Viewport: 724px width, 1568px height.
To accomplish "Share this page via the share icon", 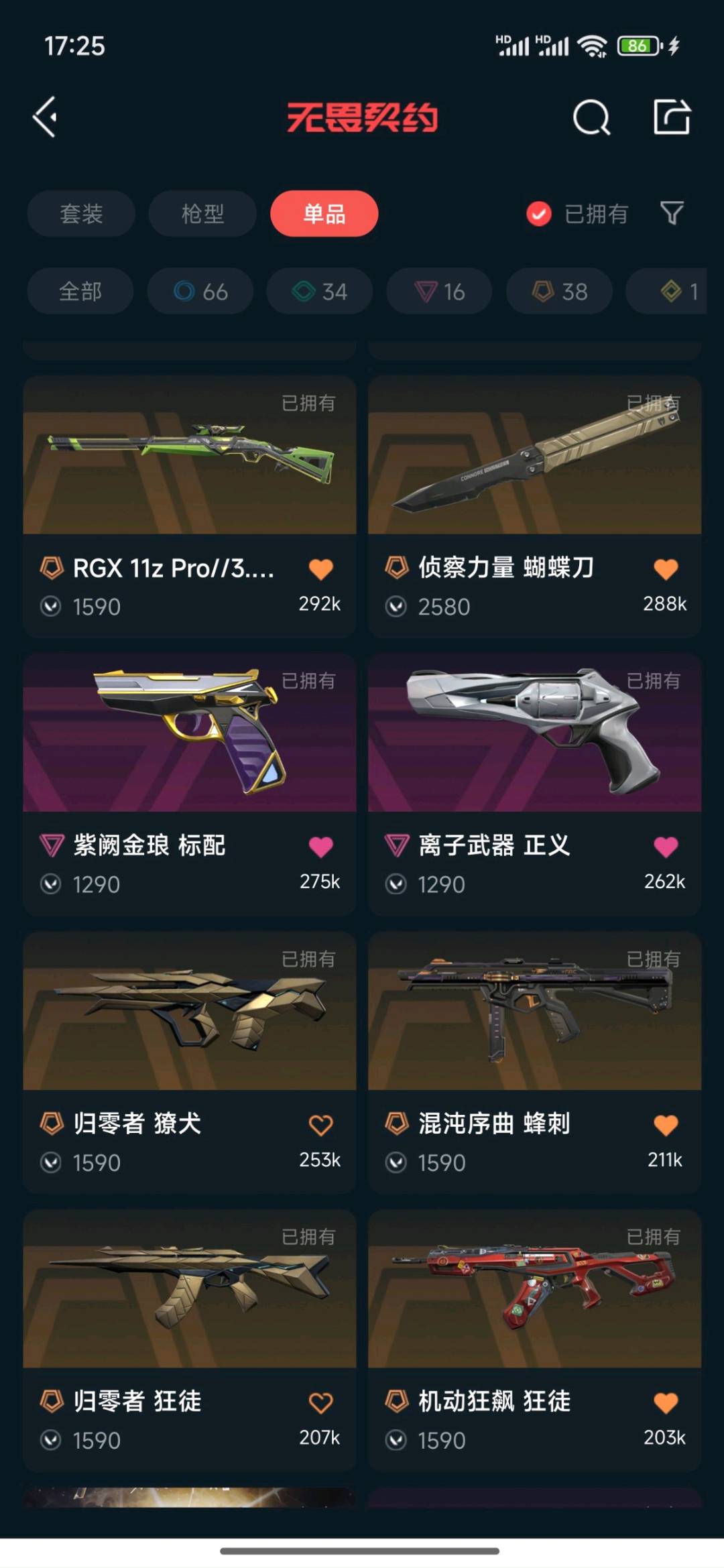I will [672, 117].
